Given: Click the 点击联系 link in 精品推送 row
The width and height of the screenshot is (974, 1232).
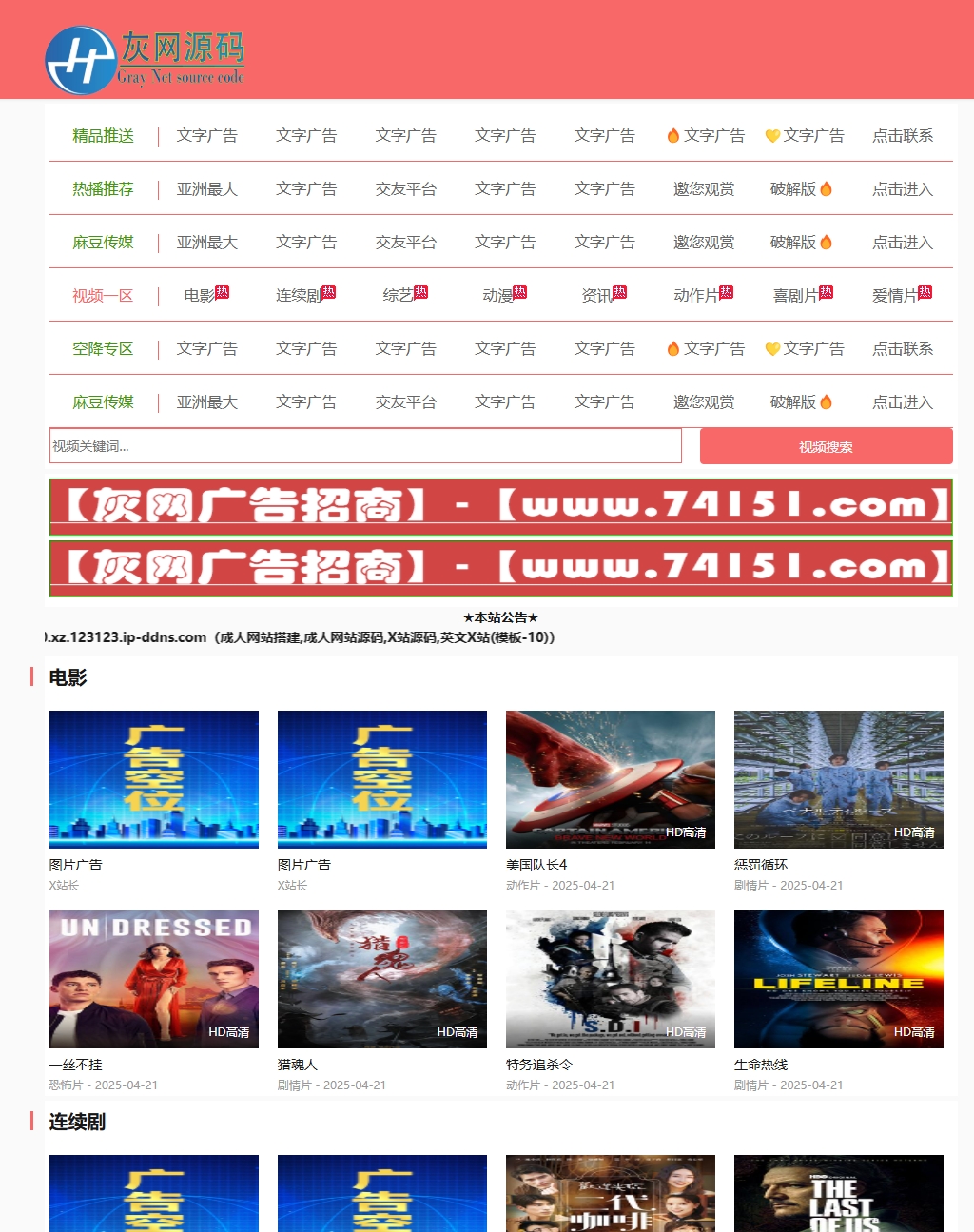Looking at the screenshot, I should 902,135.
